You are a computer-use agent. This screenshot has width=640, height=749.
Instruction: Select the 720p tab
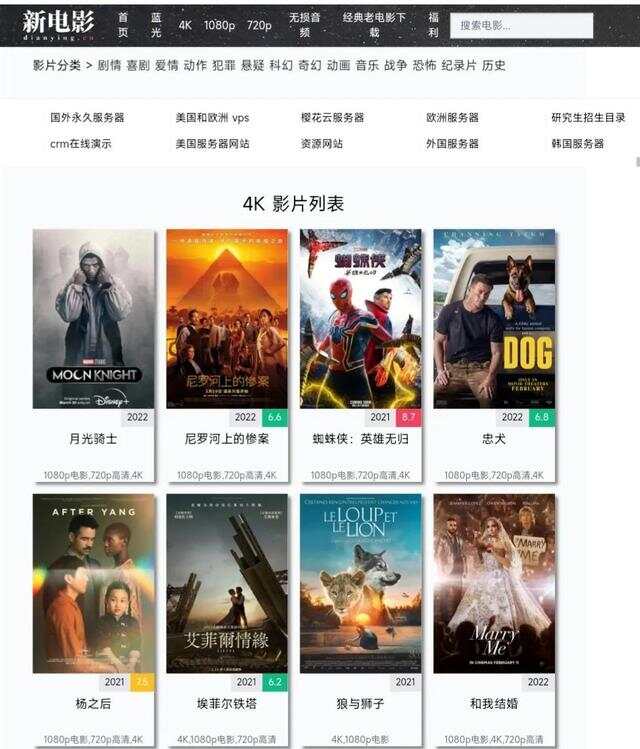point(259,25)
